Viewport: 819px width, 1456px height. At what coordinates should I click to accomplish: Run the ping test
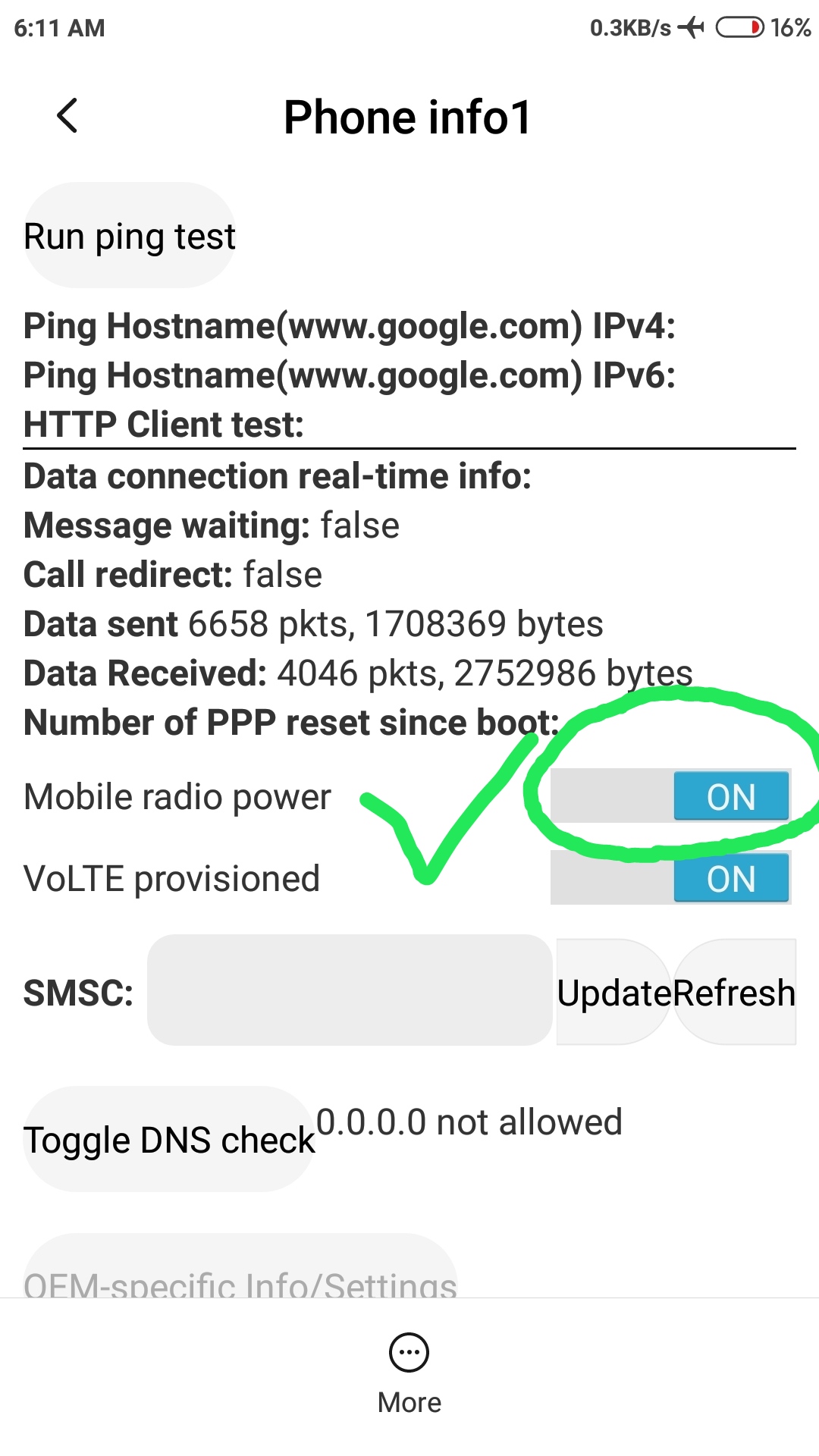point(130,236)
